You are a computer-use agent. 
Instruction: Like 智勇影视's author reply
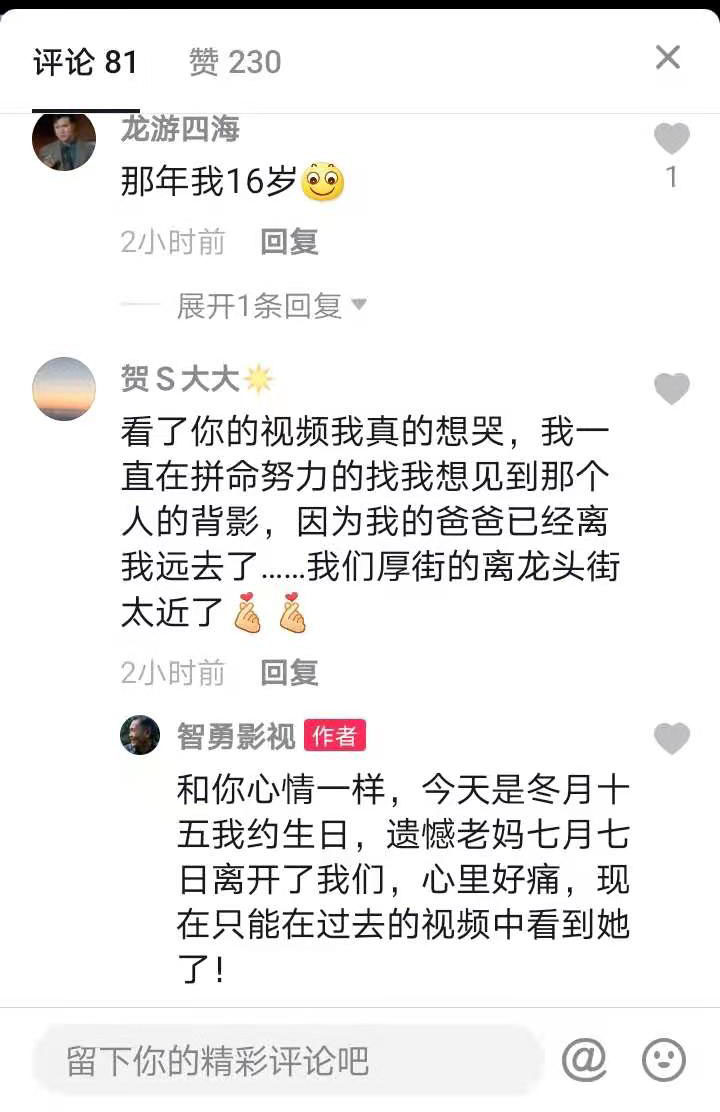tap(671, 739)
